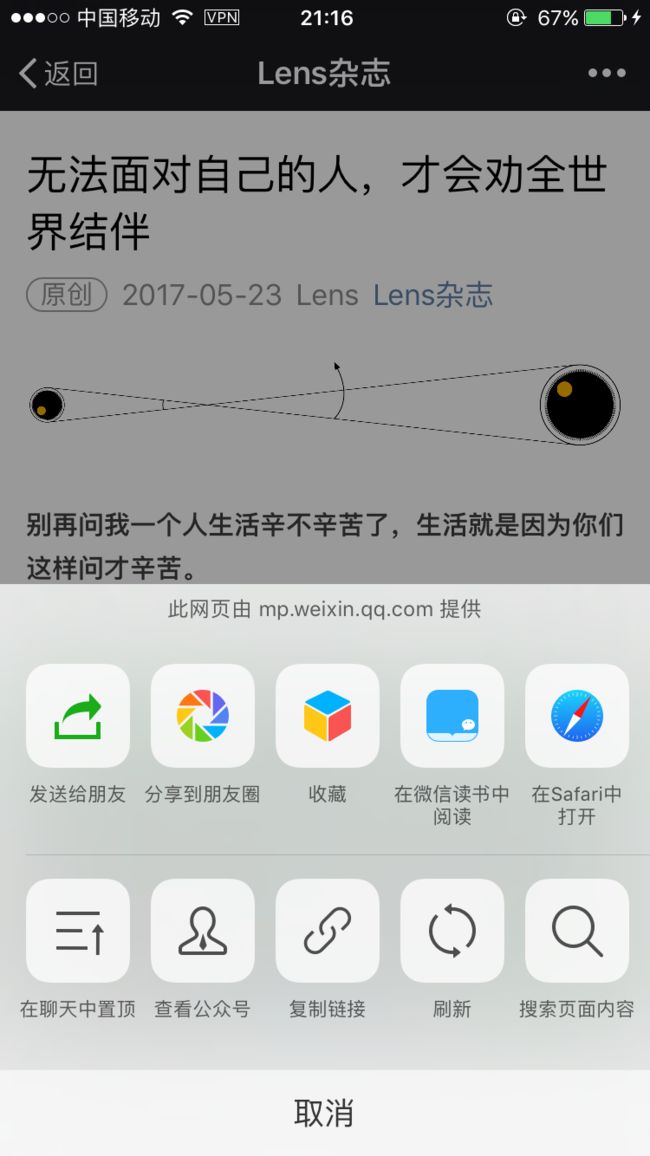Dismiss the share sheet with 取消
The height and width of the screenshot is (1156, 650).
click(x=325, y=1113)
